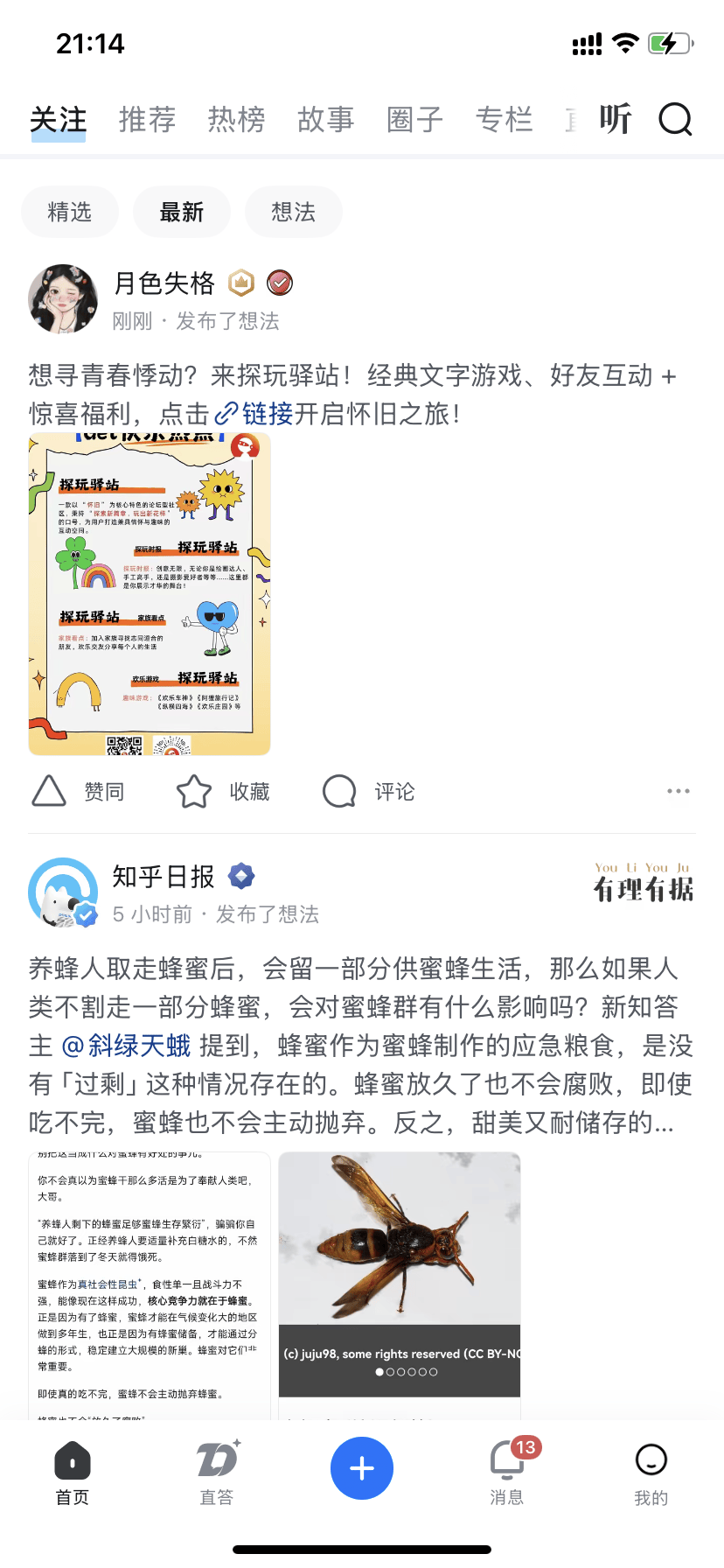Save 月色失格's post with 收藏
Screen dimensions: 724x1568
tap(224, 791)
